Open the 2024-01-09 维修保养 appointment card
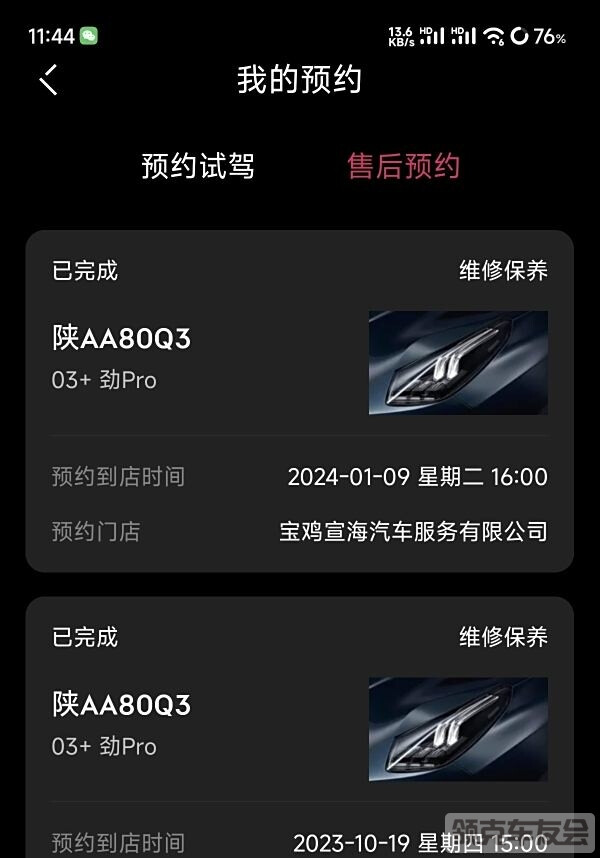 tap(299, 400)
